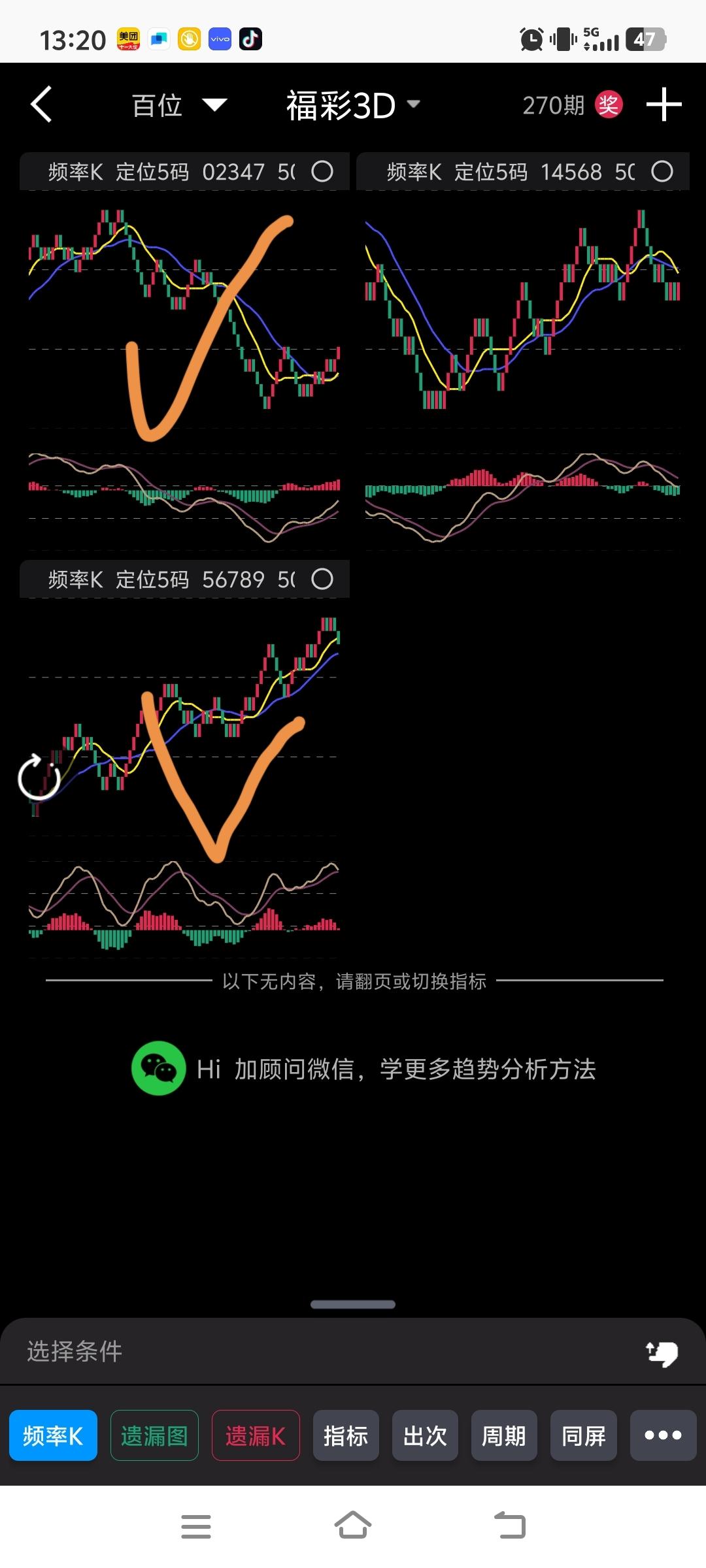The width and height of the screenshot is (706, 1568).
Task: Switch to the 频率K tab
Action: [53, 1435]
